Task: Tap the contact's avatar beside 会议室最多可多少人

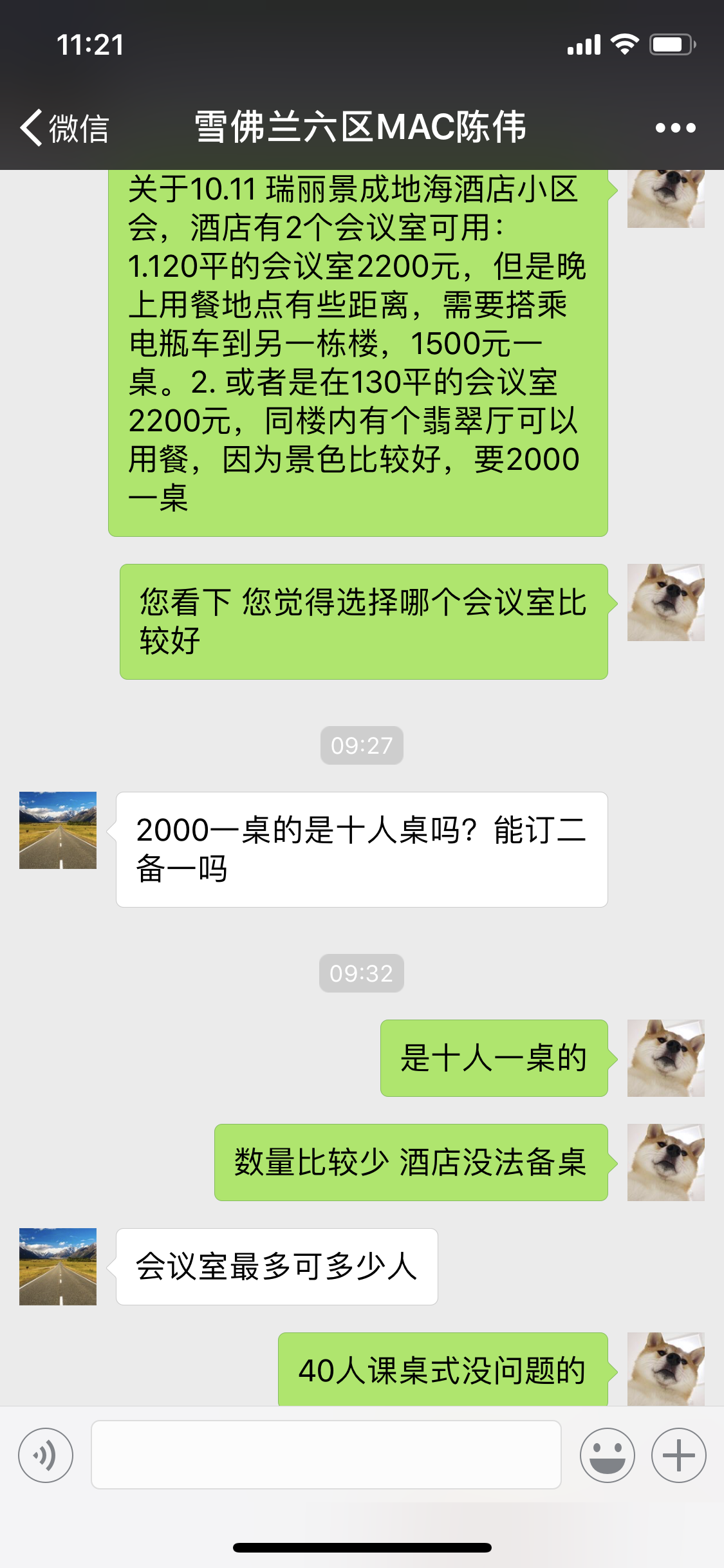Action: point(58,1267)
